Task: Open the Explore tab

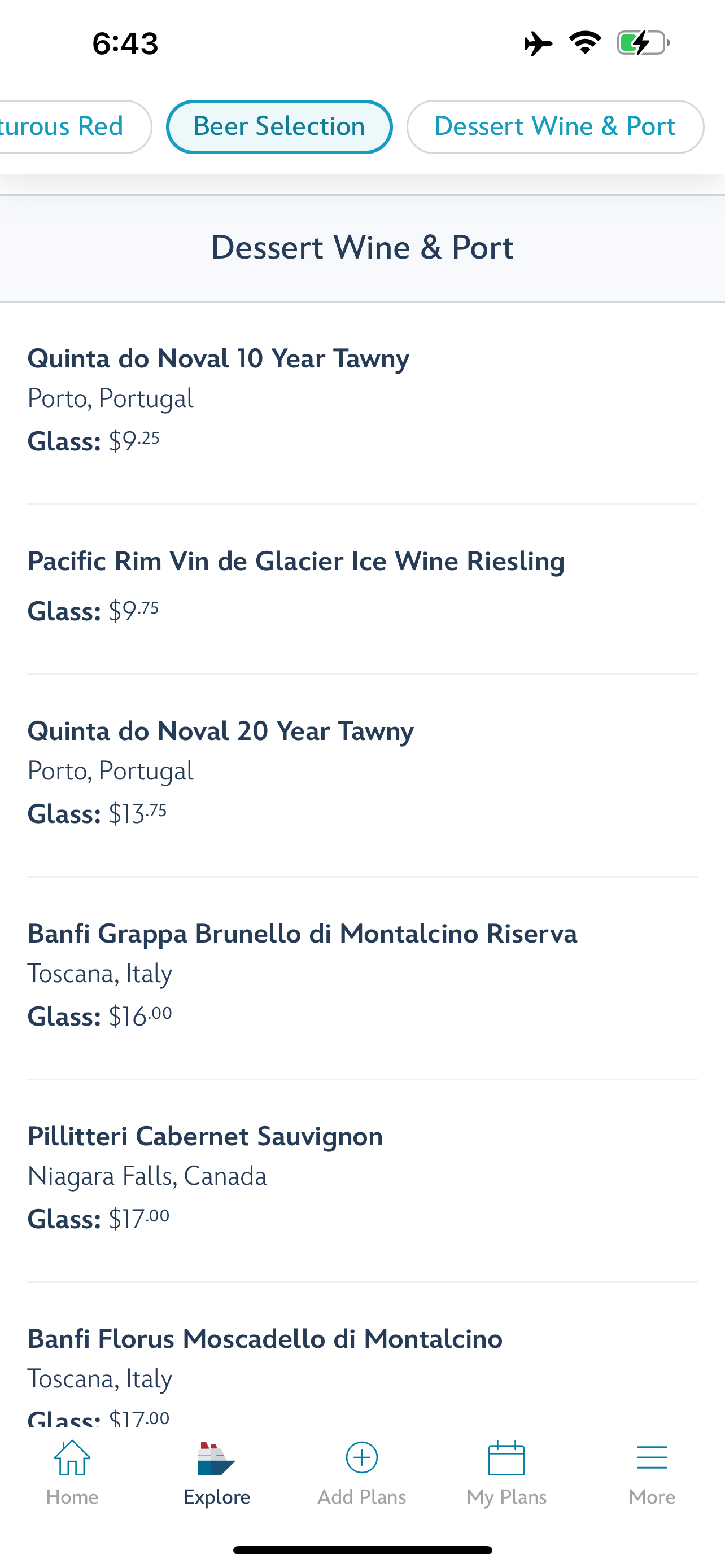Action: tap(217, 1472)
